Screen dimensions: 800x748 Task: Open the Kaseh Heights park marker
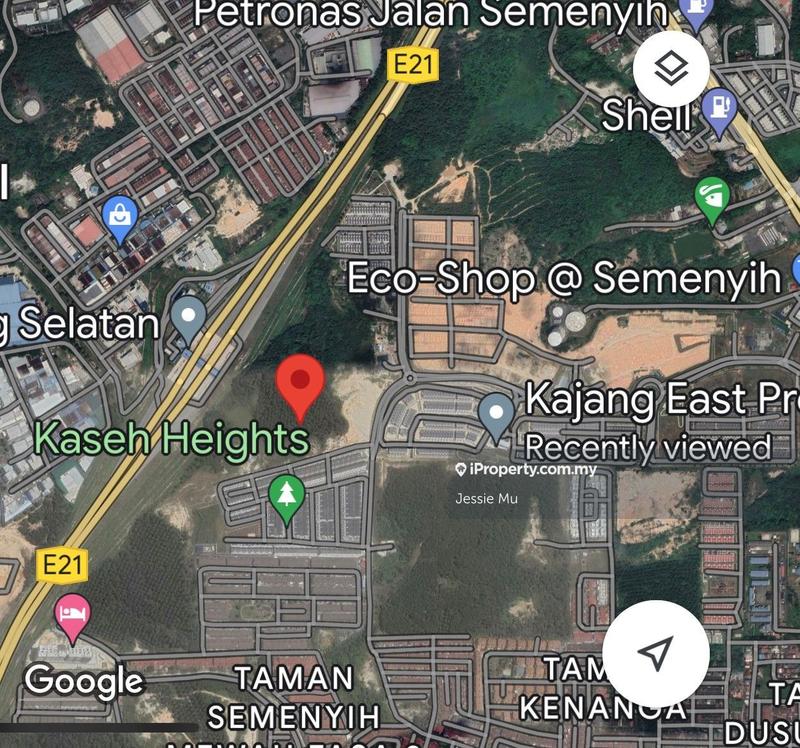pyautogui.click(x=286, y=498)
